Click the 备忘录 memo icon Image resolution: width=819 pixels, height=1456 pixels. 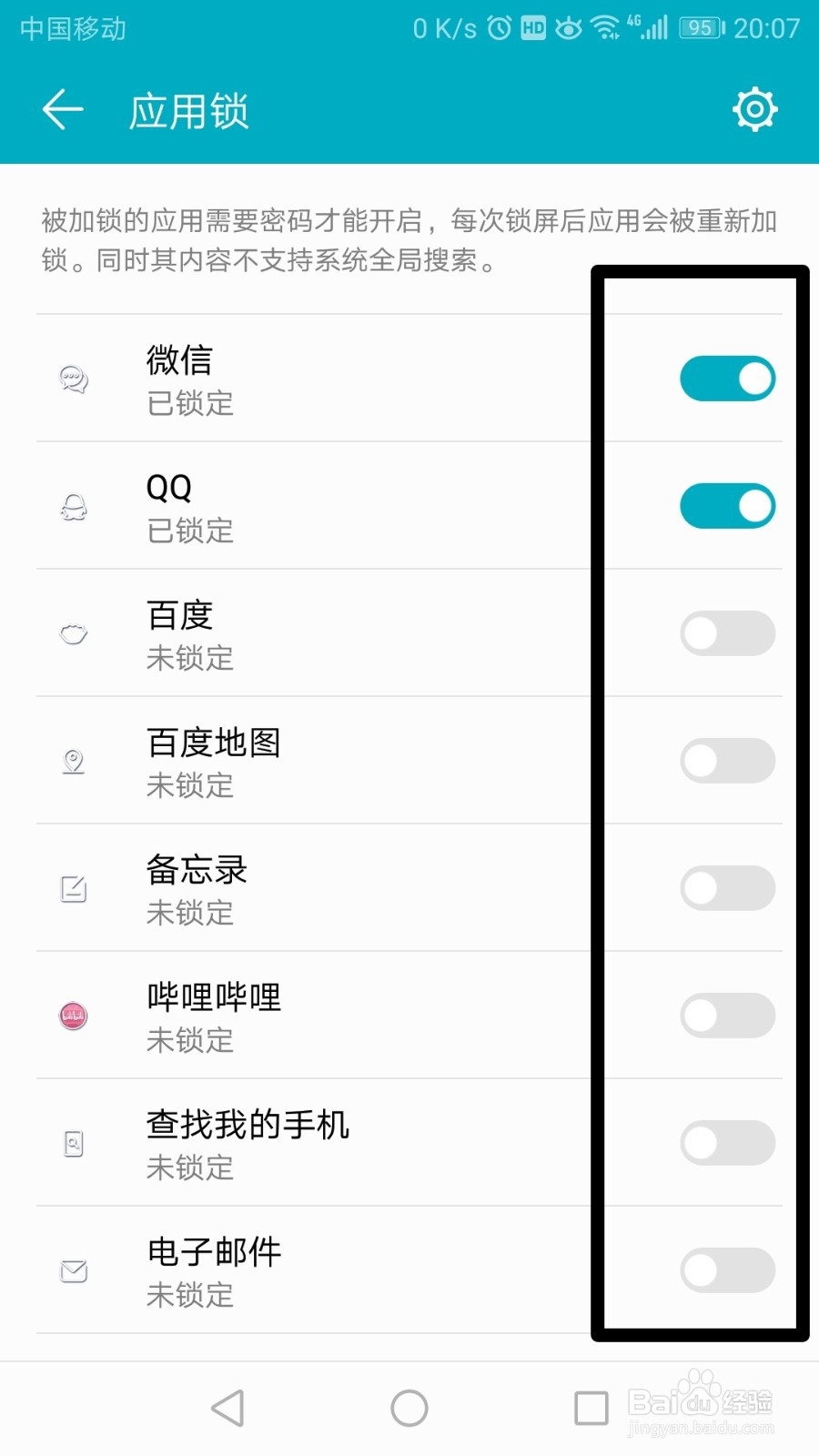point(73,888)
